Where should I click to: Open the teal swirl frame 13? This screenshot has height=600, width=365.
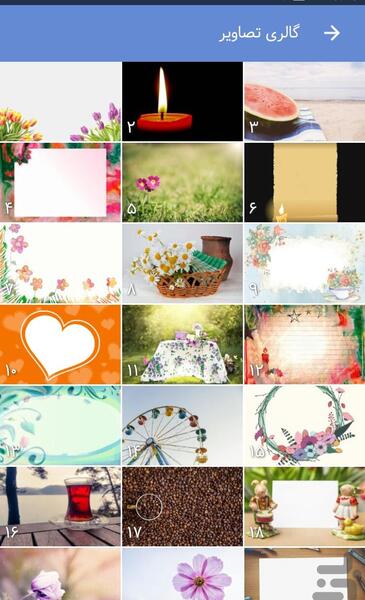click(x=60, y=426)
